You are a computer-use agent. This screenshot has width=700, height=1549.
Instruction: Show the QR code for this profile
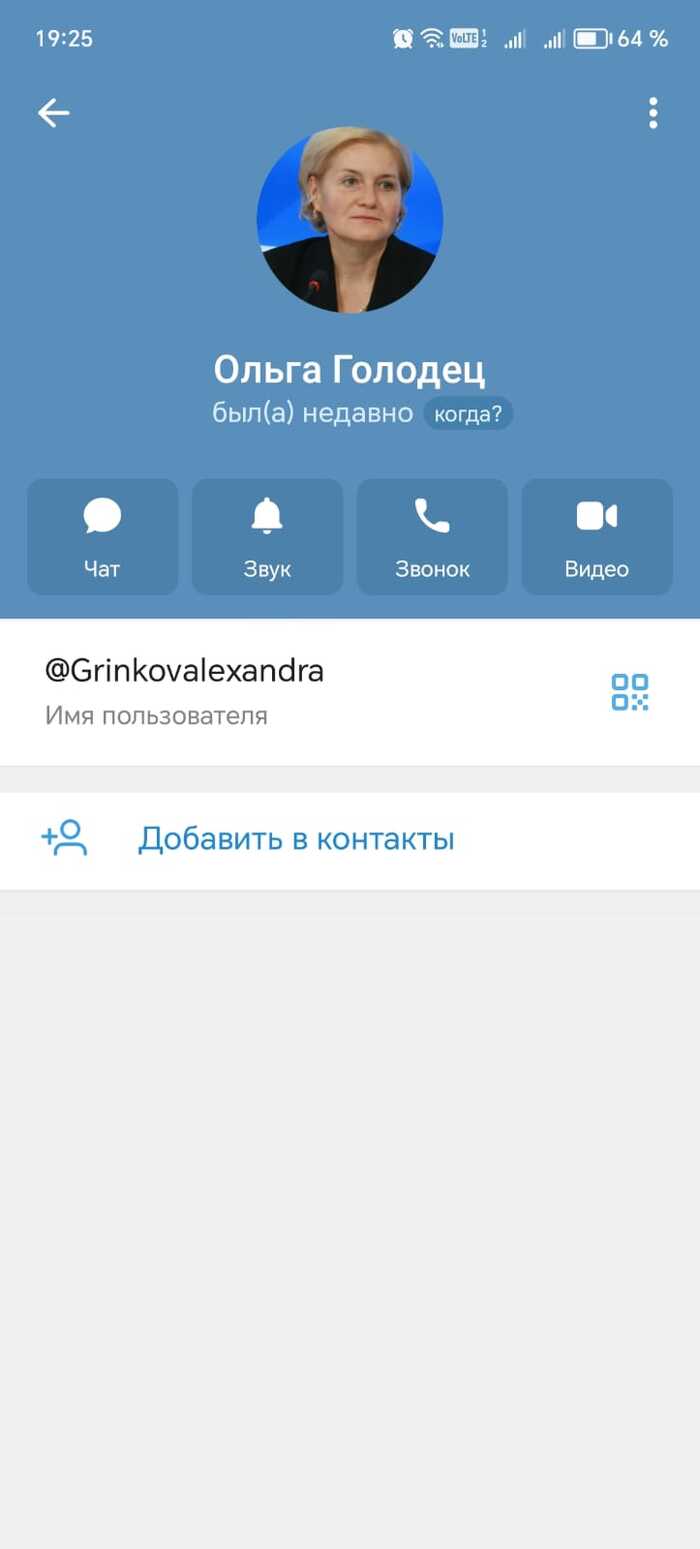coord(630,692)
